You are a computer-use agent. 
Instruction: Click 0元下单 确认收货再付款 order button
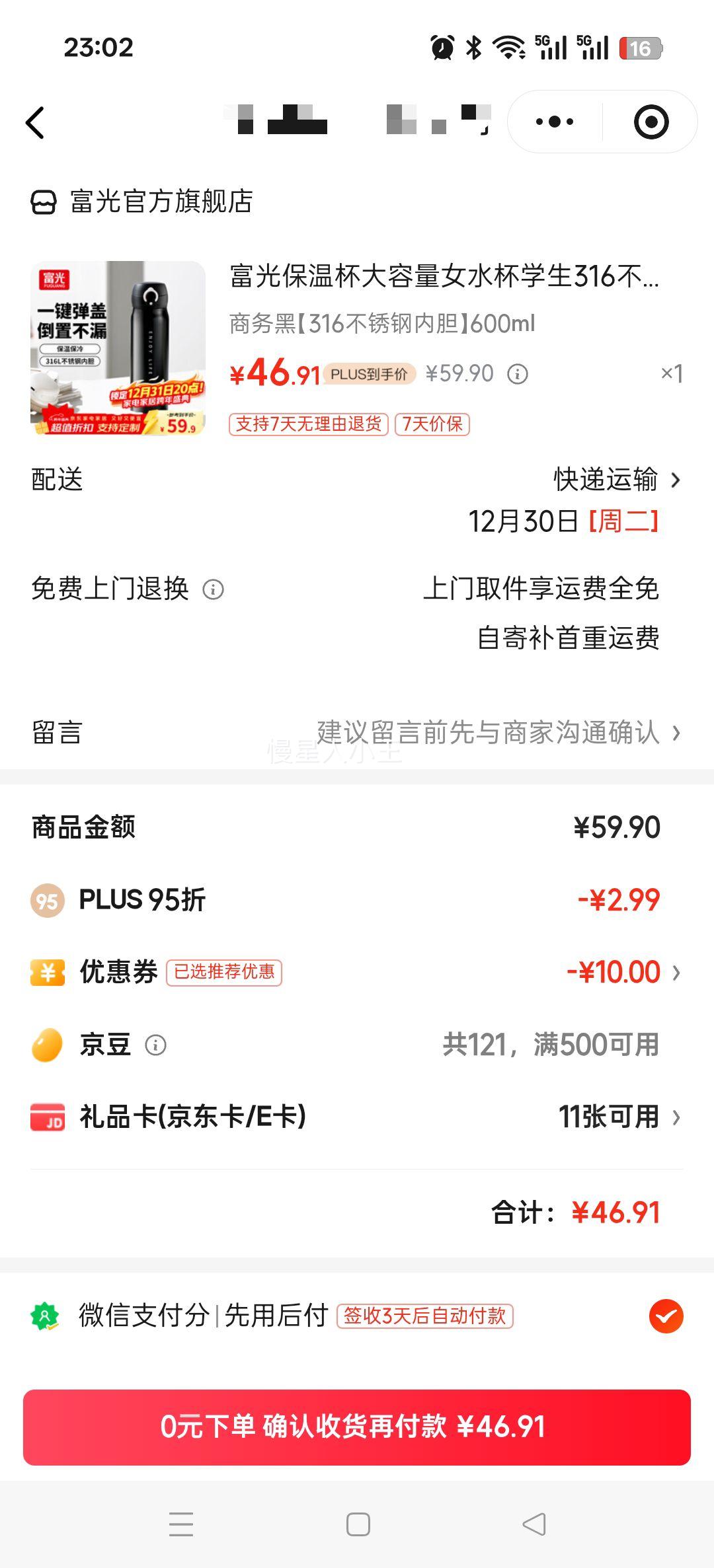pos(357,1427)
